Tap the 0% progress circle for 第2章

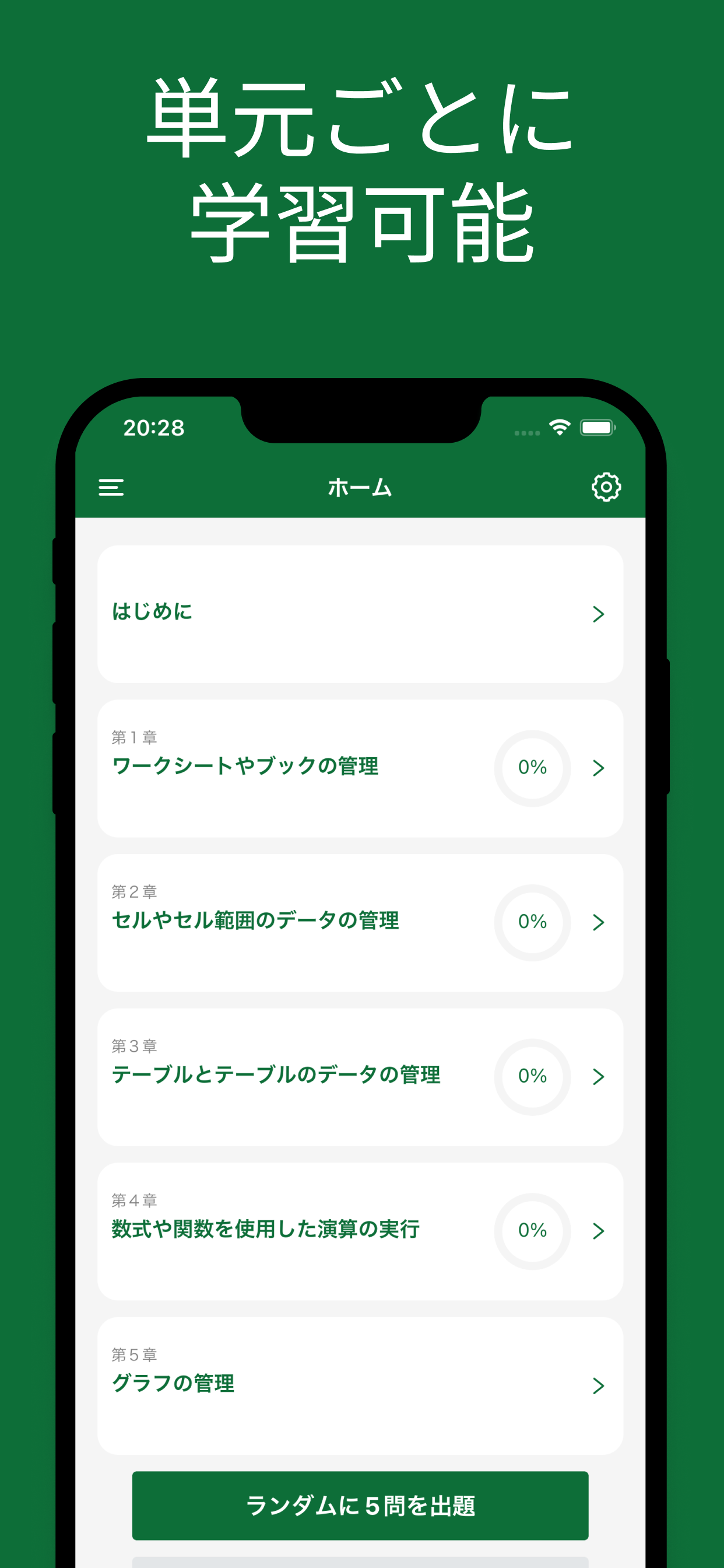click(x=532, y=922)
